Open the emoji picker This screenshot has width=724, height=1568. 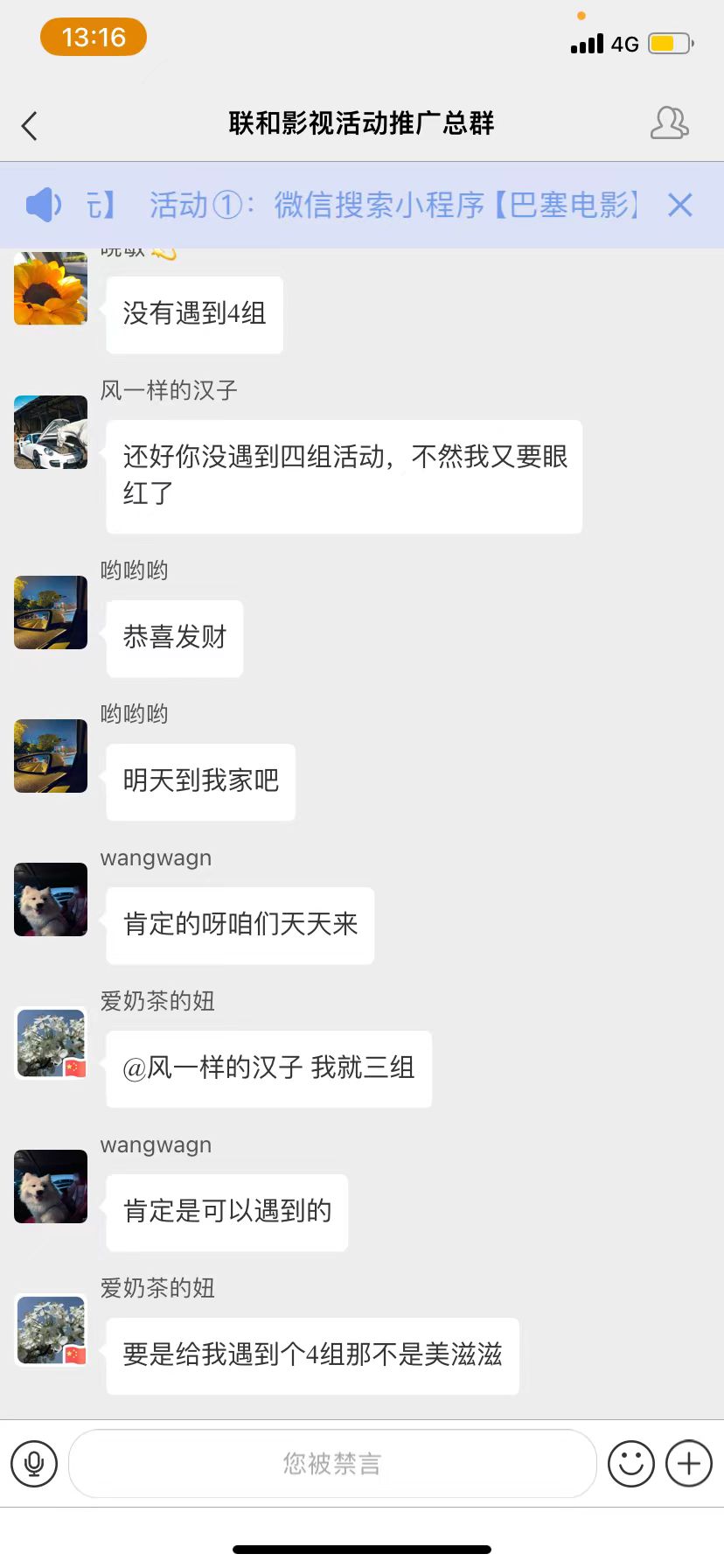tap(631, 1463)
